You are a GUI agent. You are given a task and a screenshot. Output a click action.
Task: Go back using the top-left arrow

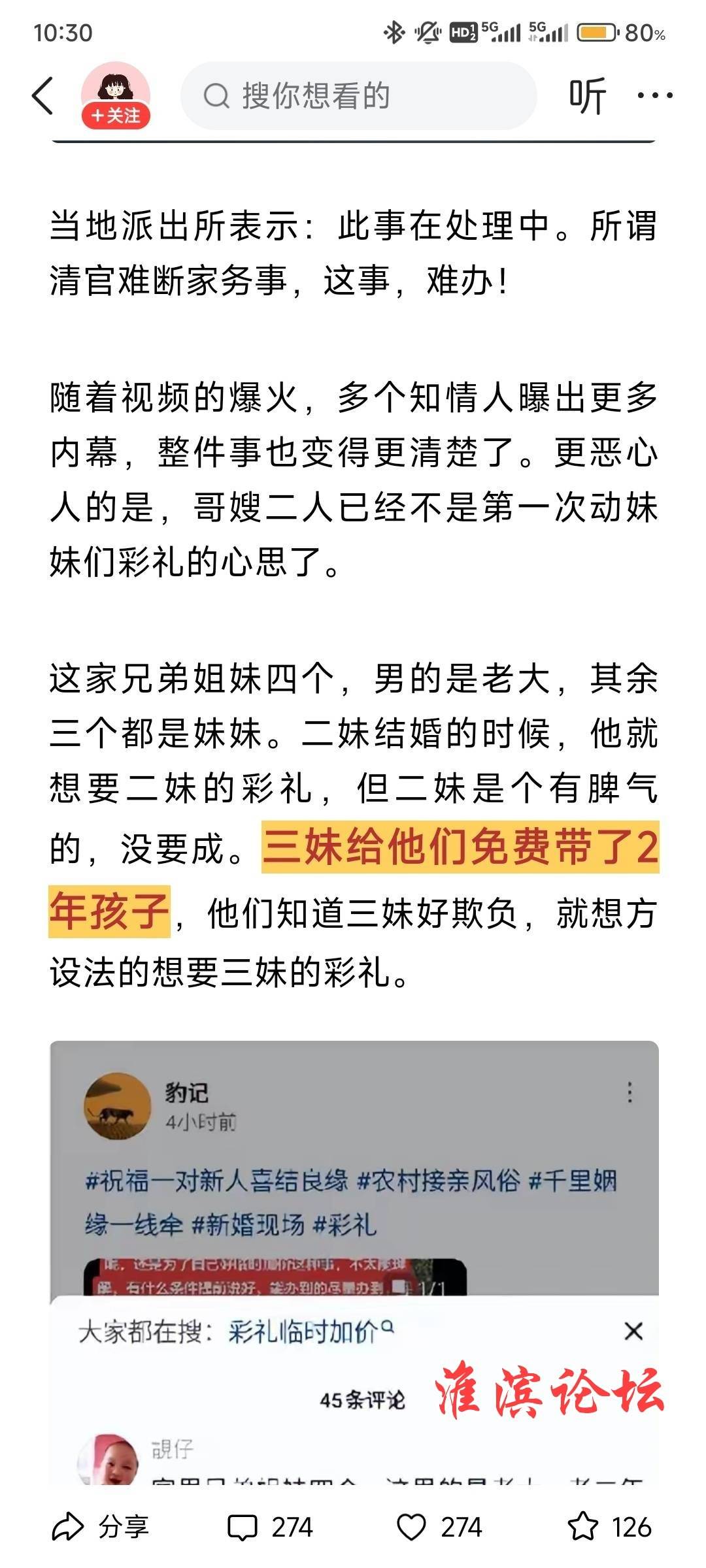click(43, 96)
